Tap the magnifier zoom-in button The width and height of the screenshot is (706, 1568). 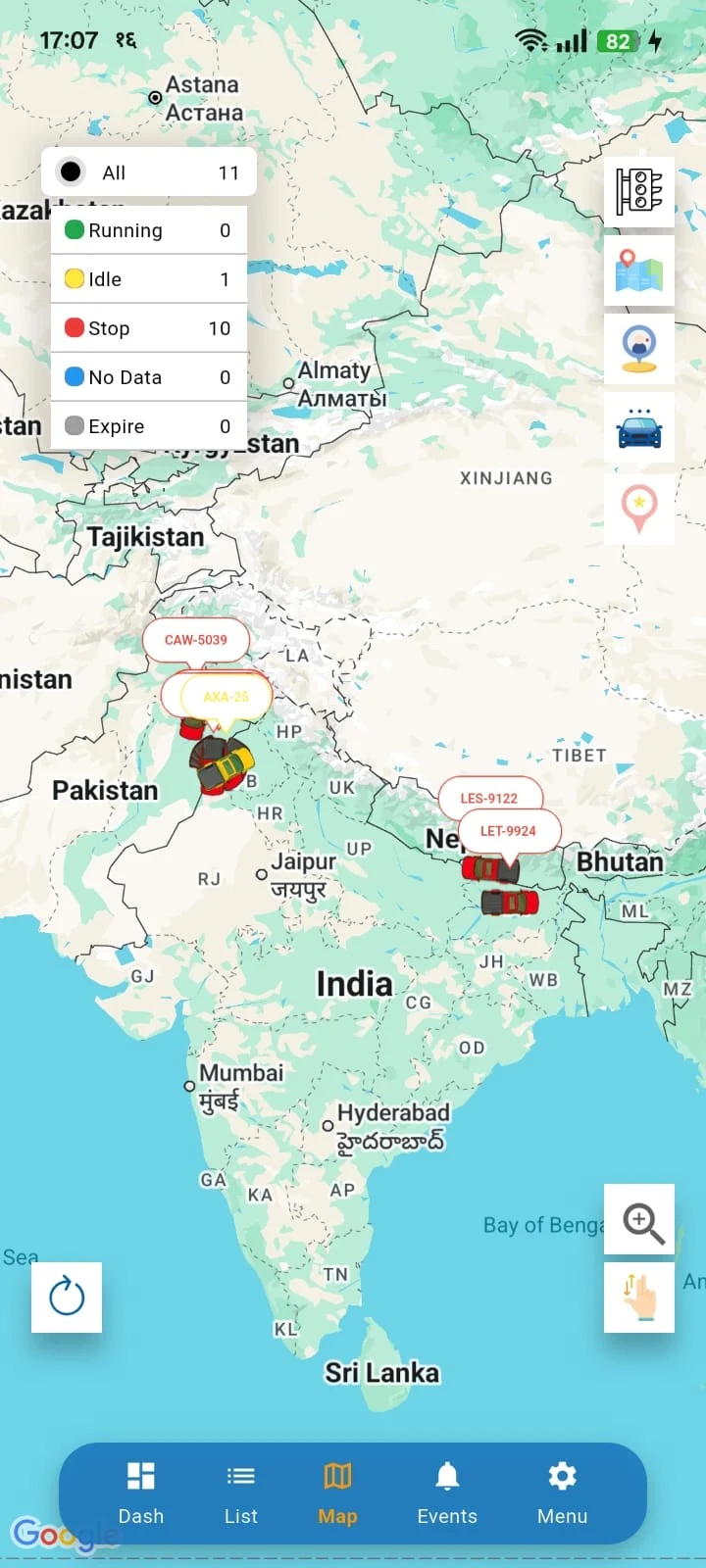[x=639, y=1219]
